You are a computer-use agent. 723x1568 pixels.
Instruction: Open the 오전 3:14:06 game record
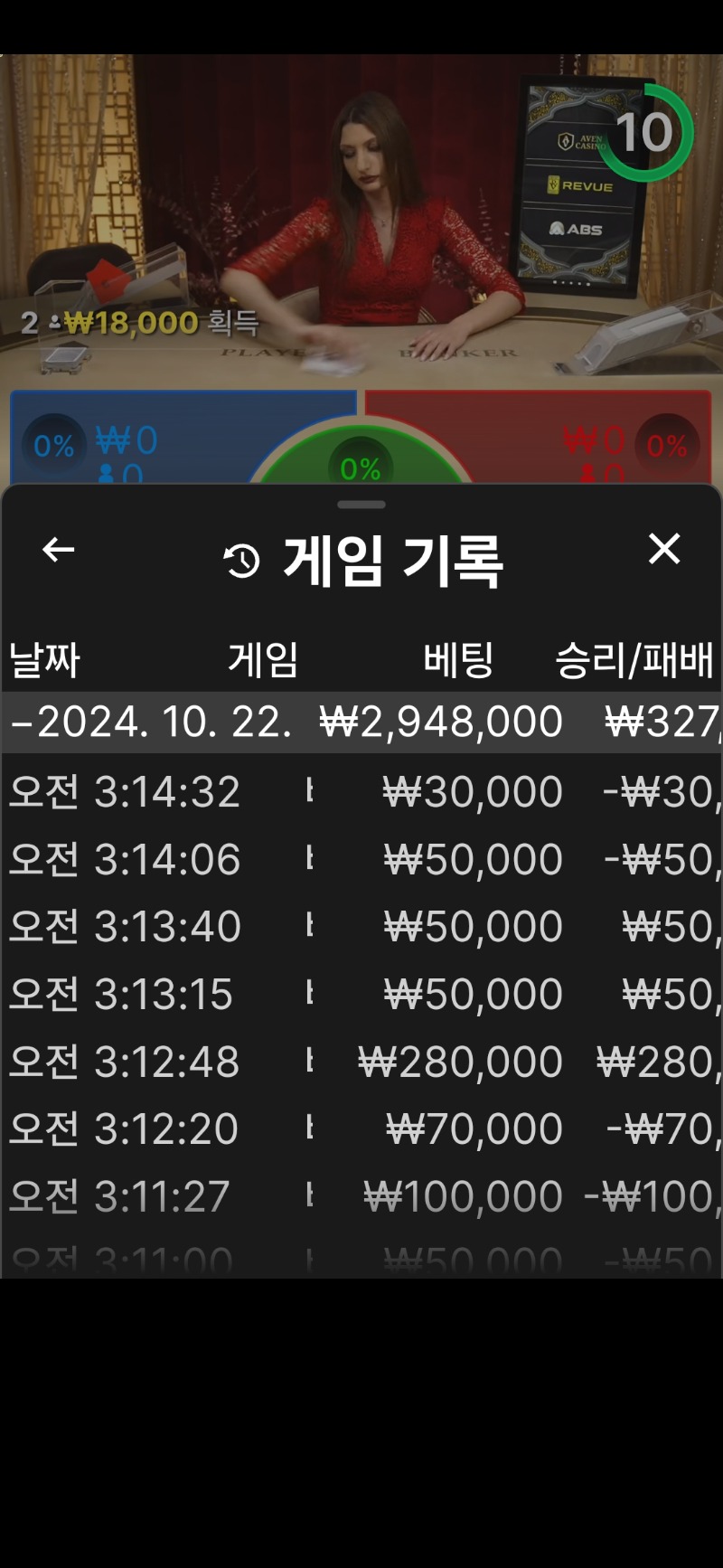click(361, 859)
